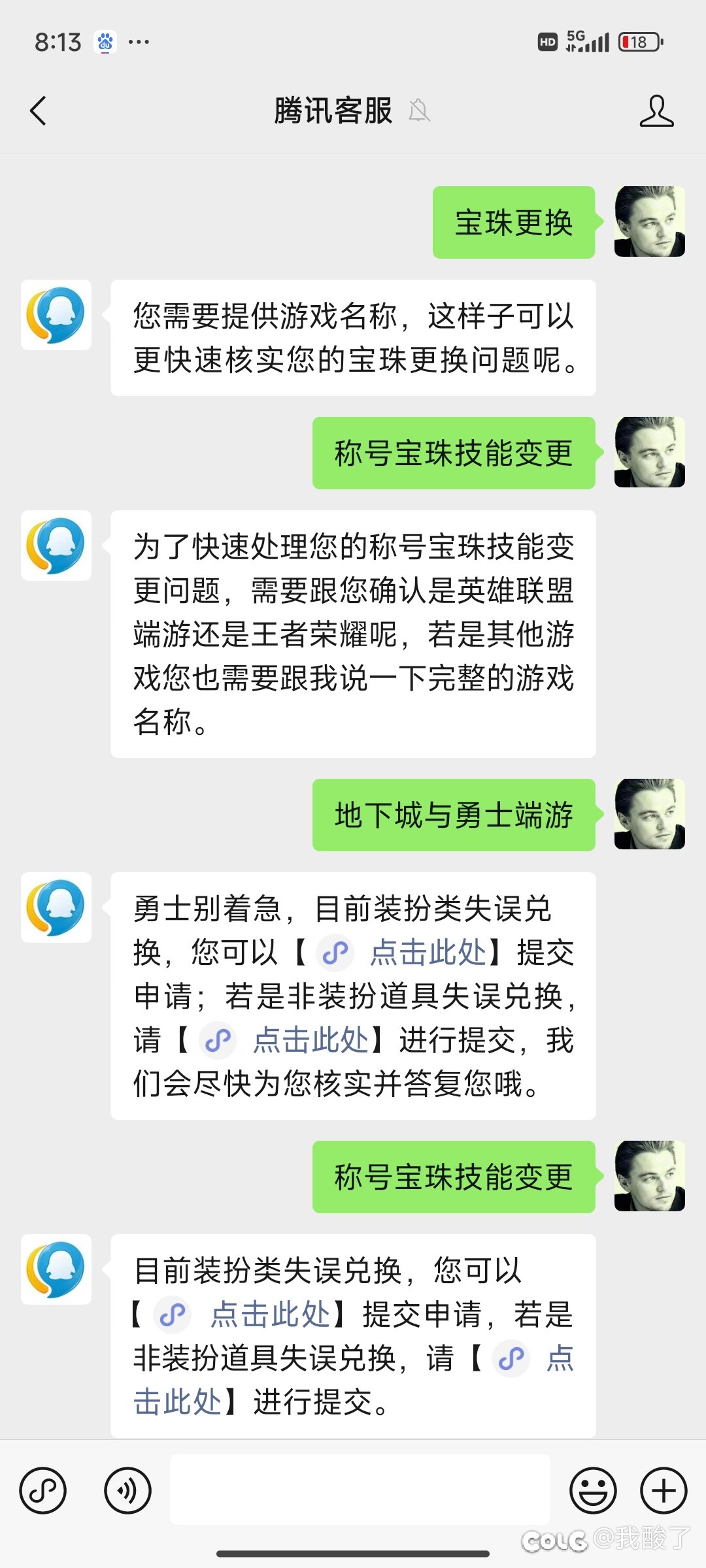Tap the muted bell icon beside chat title
This screenshot has height=1568, width=706.
point(421,111)
